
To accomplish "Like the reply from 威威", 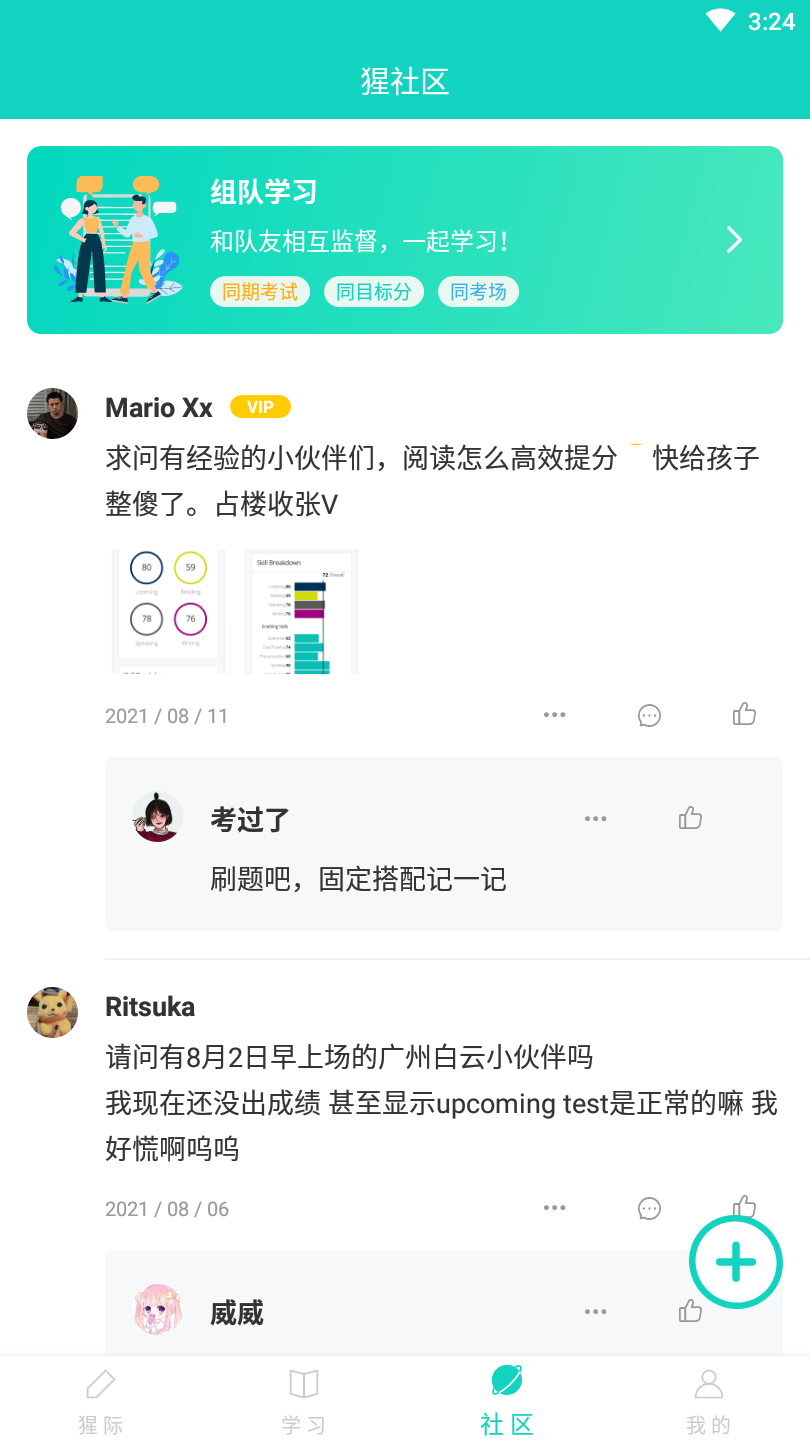I will point(690,1311).
